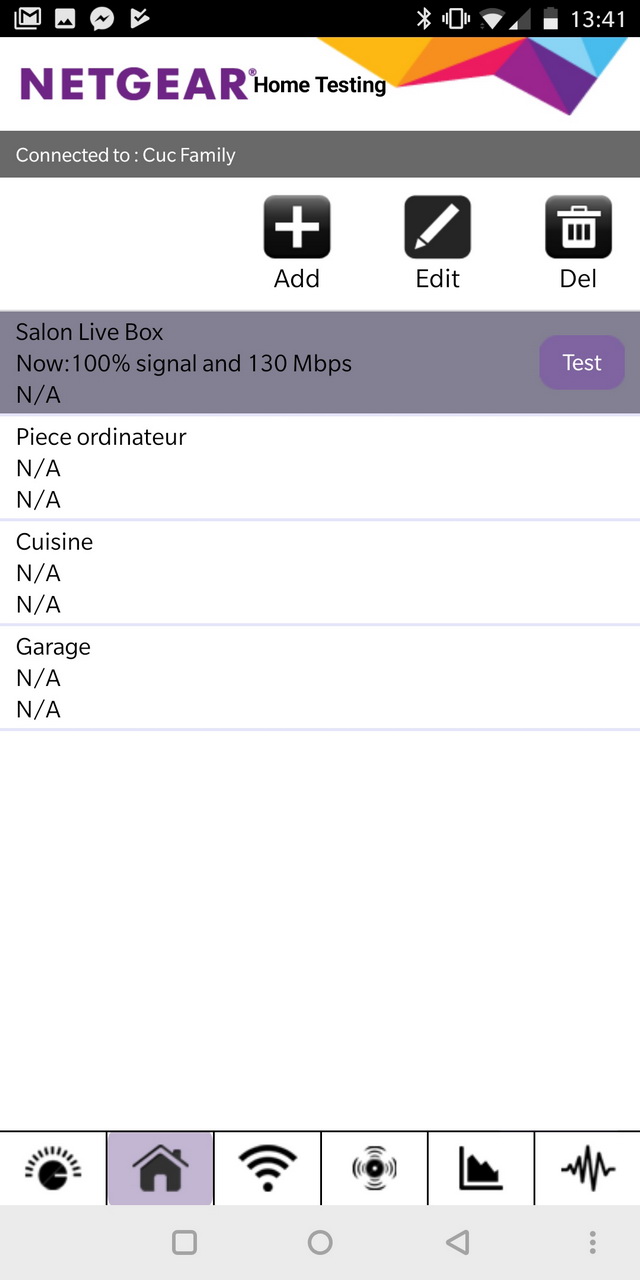Select the Salon Live Box row
Viewport: 640px width, 1280px height.
pos(320,362)
